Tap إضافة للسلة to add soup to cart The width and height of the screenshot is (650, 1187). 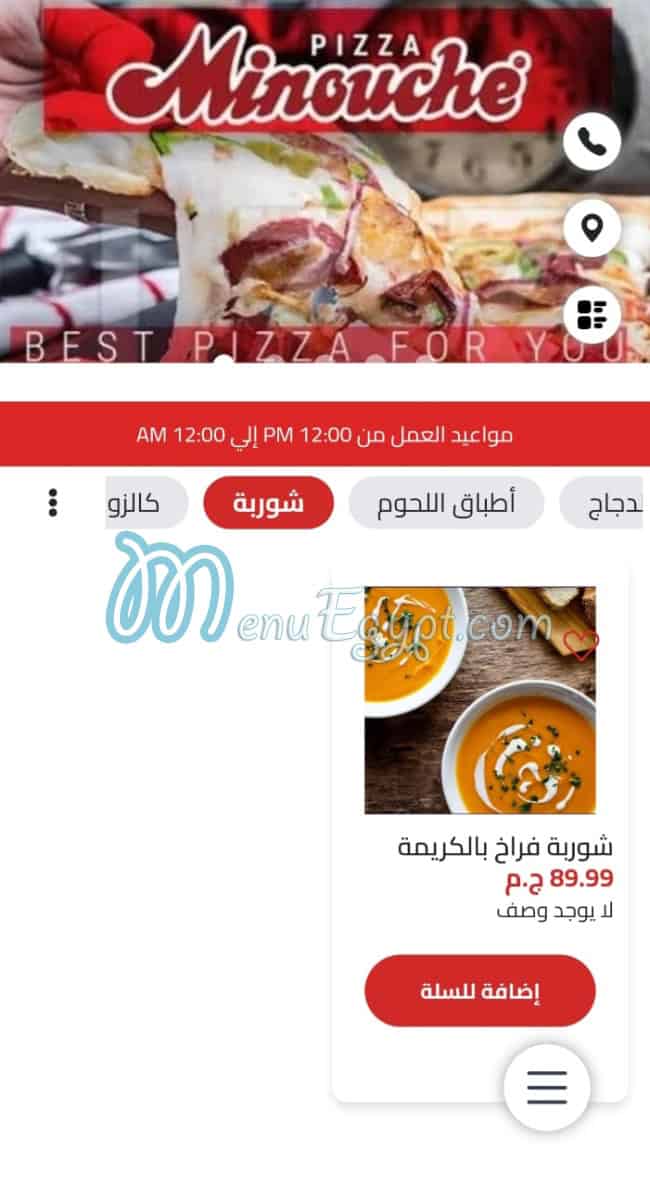tap(480, 991)
